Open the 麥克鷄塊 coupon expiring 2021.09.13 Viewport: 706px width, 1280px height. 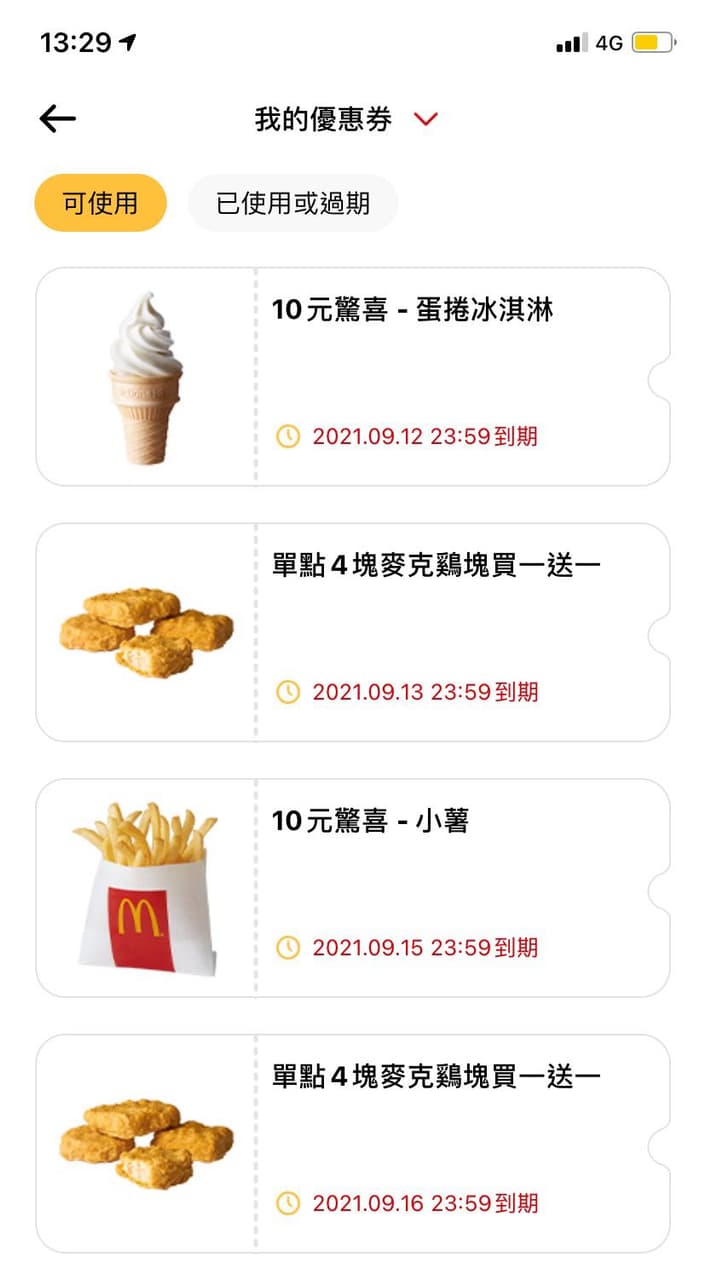click(353, 633)
